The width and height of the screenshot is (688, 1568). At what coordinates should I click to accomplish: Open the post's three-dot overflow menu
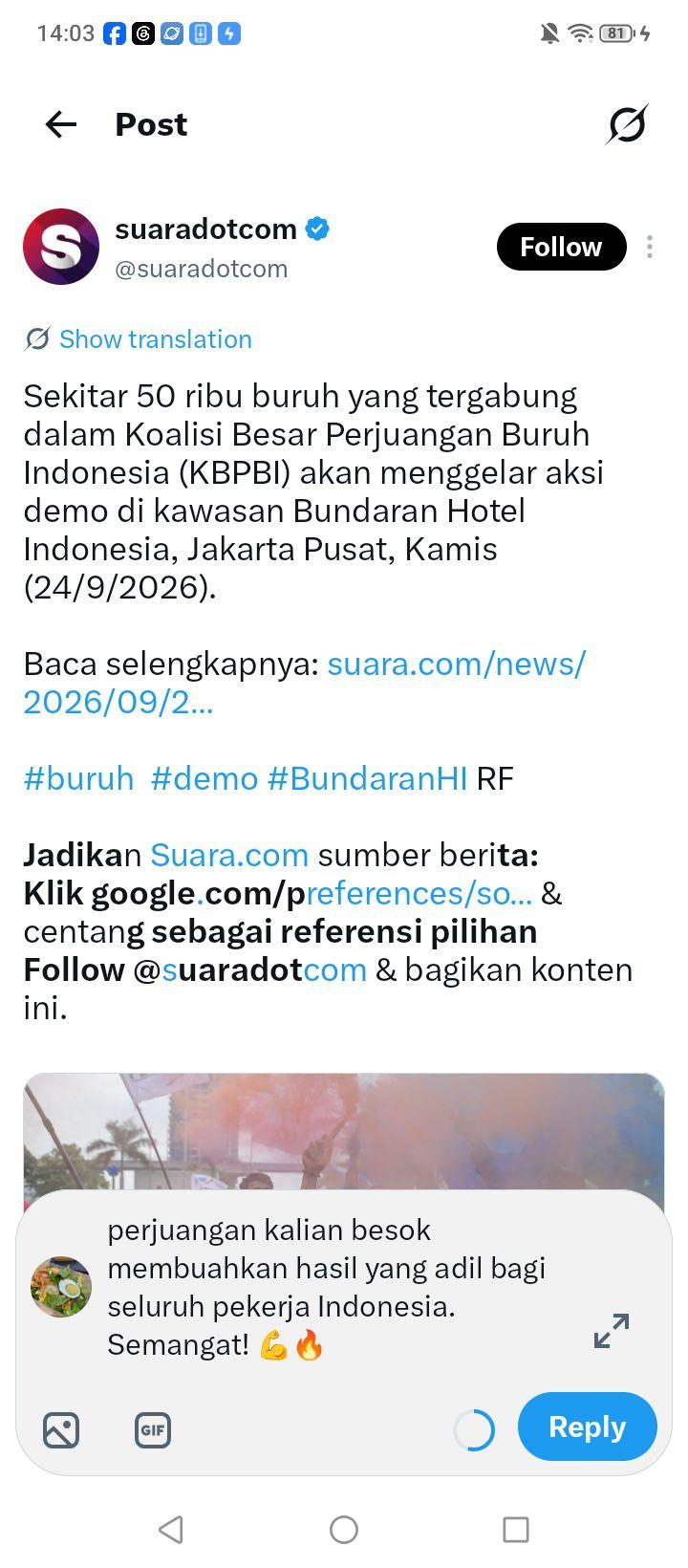(650, 247)
